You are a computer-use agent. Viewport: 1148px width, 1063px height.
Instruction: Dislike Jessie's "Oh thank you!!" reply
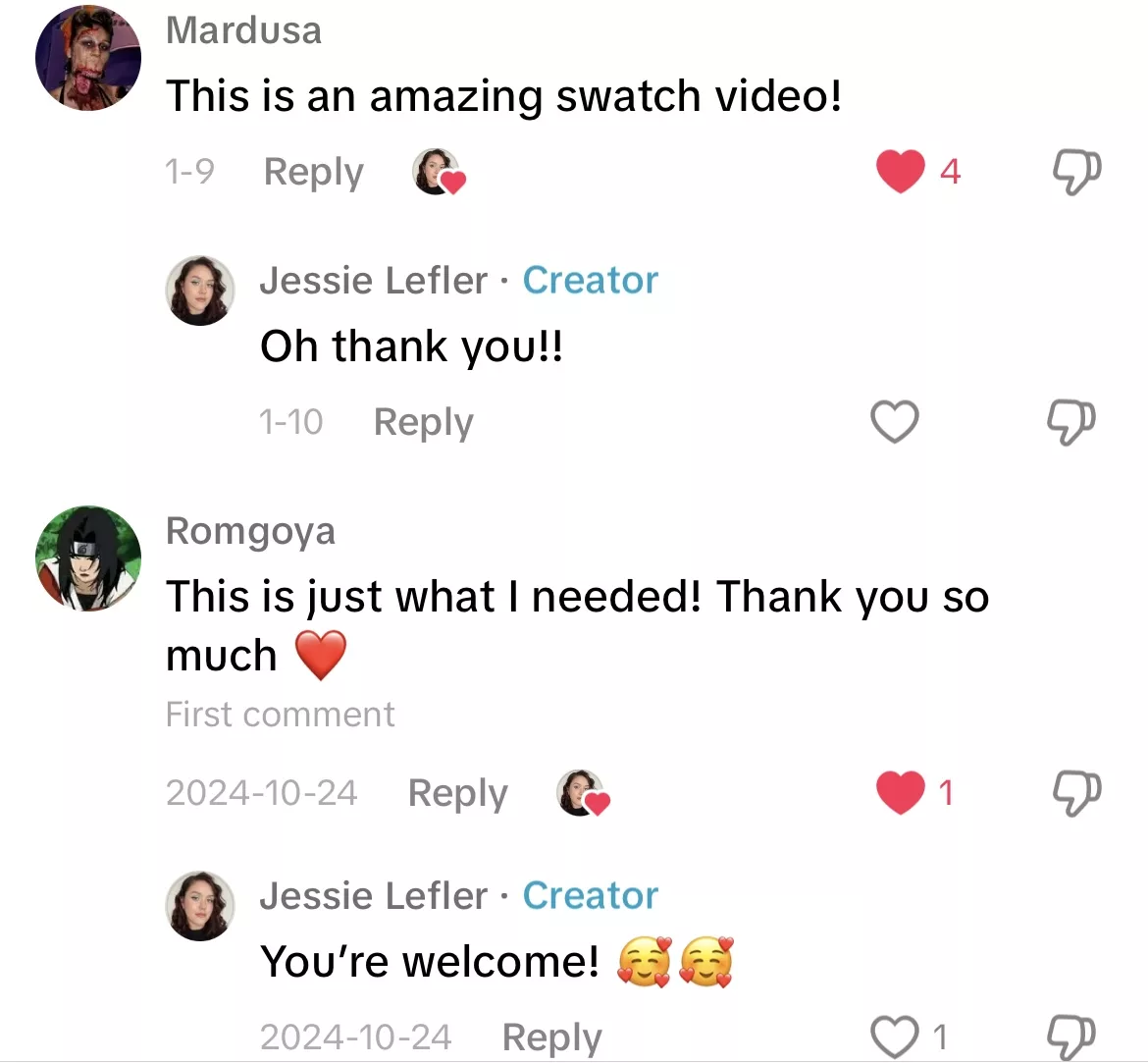point(1070,422)
